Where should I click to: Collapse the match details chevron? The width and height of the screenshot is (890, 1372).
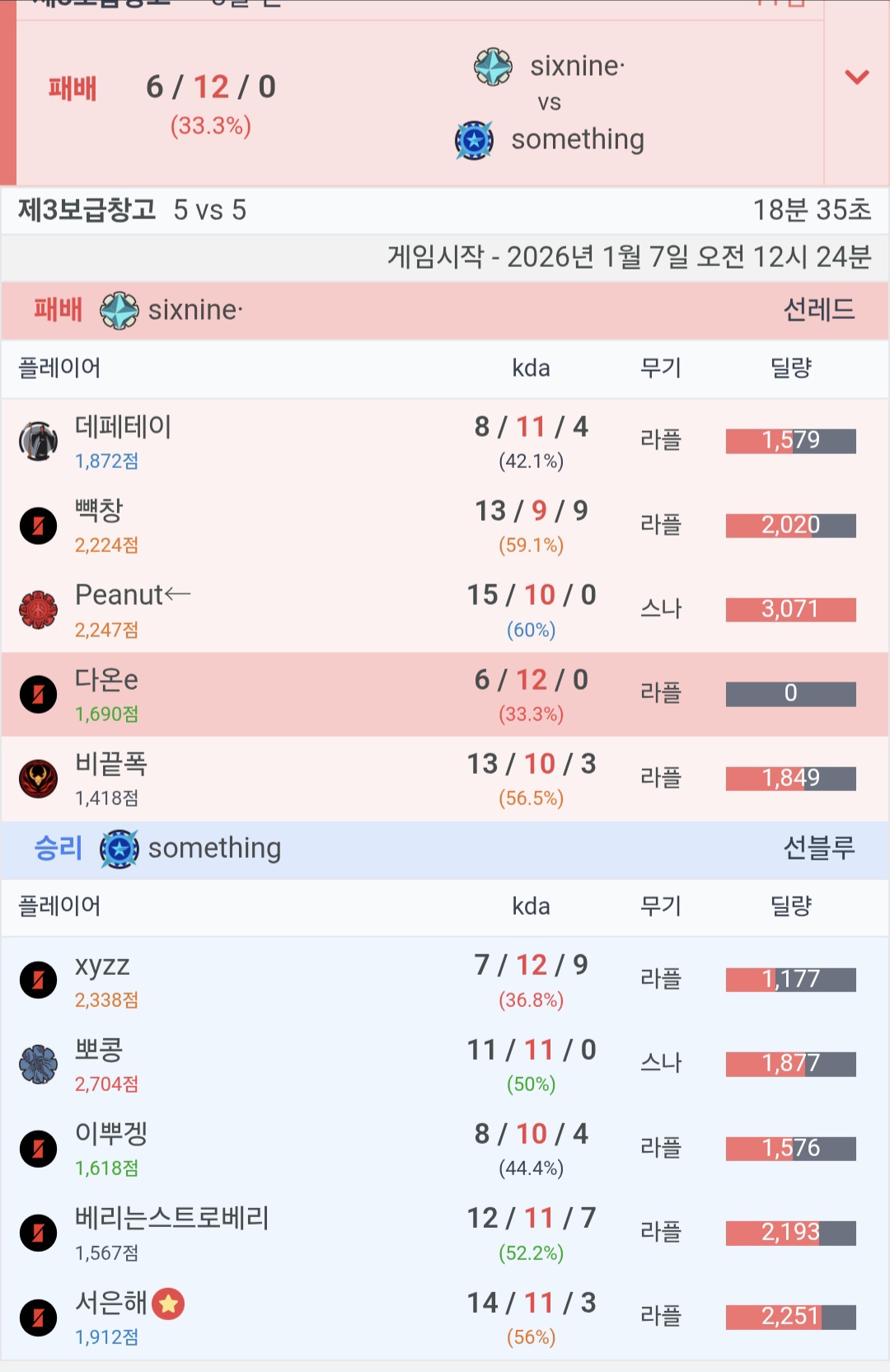coord(857,77)
